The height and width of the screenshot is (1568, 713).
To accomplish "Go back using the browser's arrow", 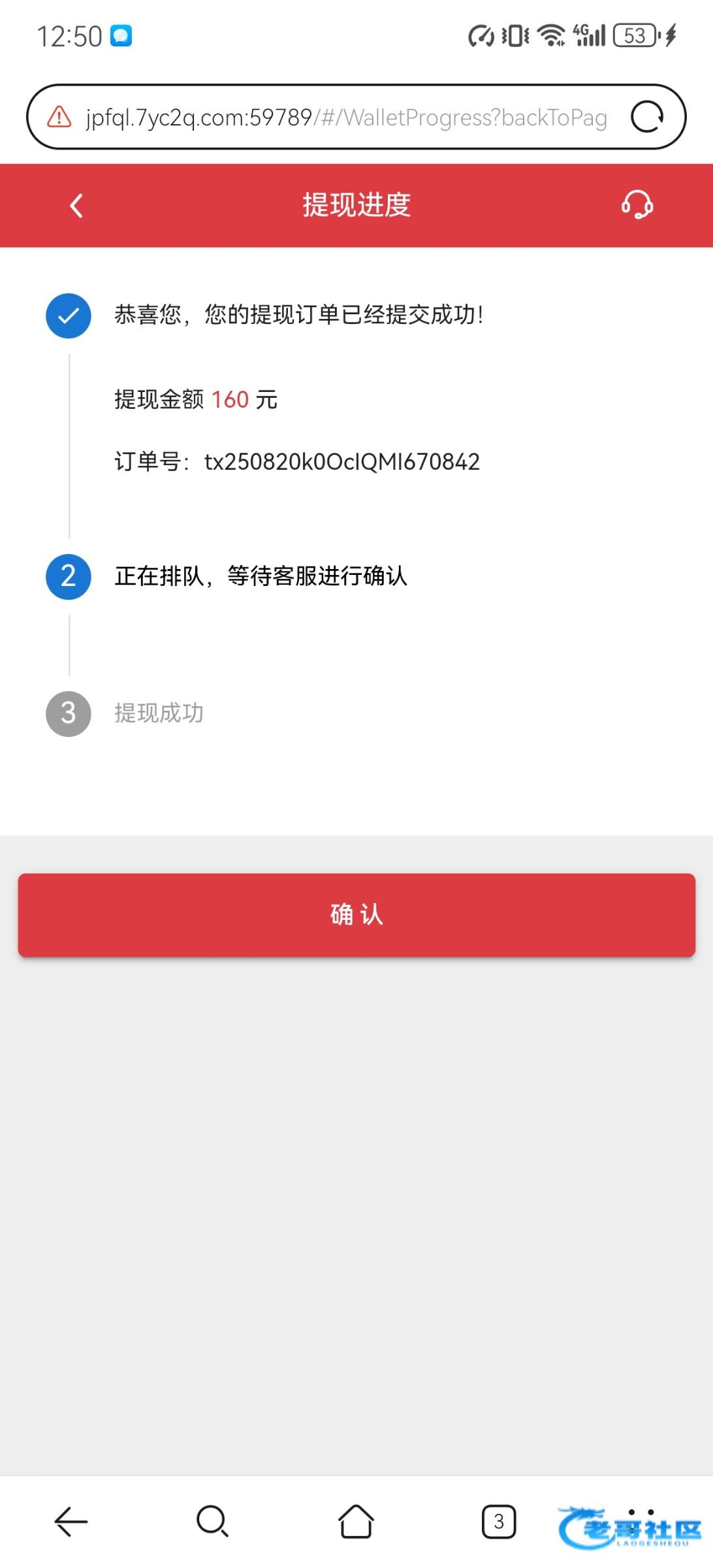I will [x=71, y=1522].
